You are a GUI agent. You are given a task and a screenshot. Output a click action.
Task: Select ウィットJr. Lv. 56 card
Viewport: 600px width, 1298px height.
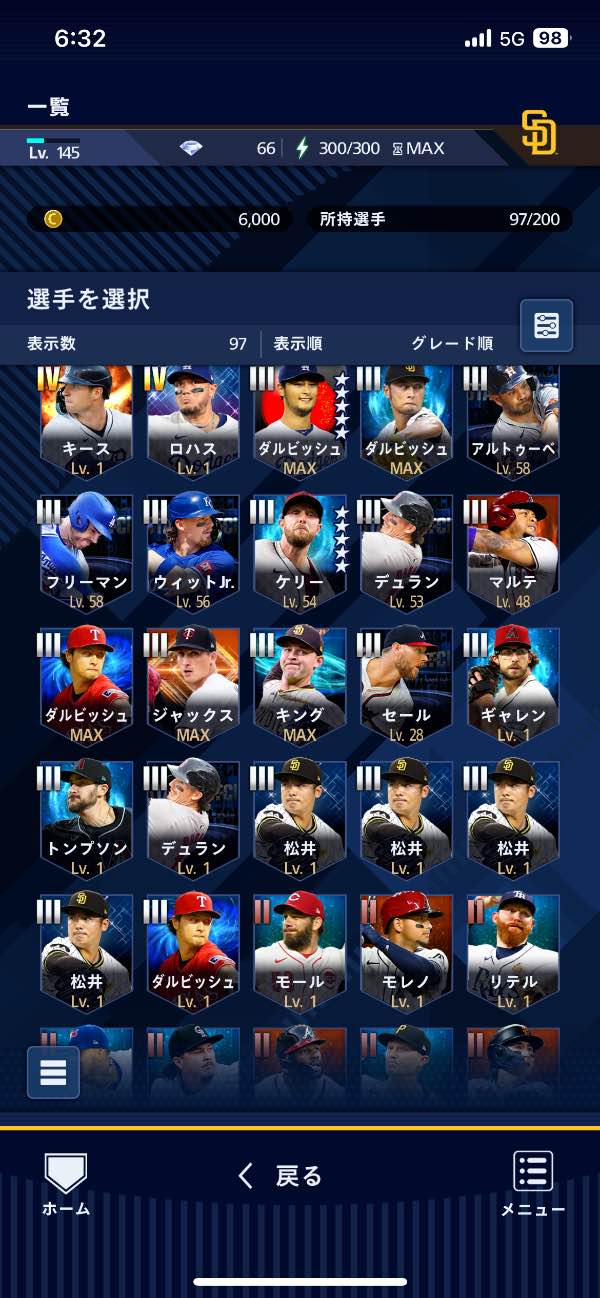[x=193, y=552]
